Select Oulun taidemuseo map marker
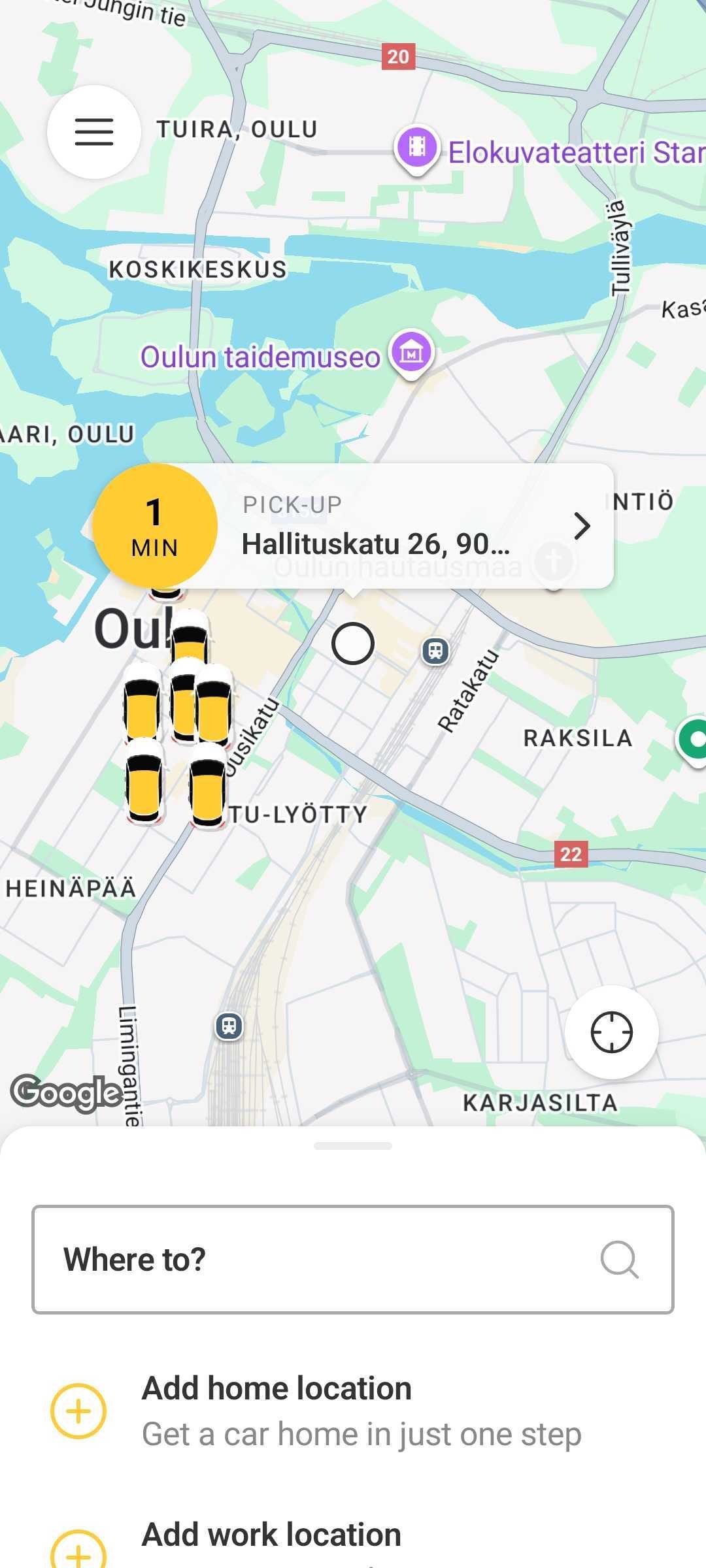This screenshot has width=706, height=1568. click(x=411, y=353)
